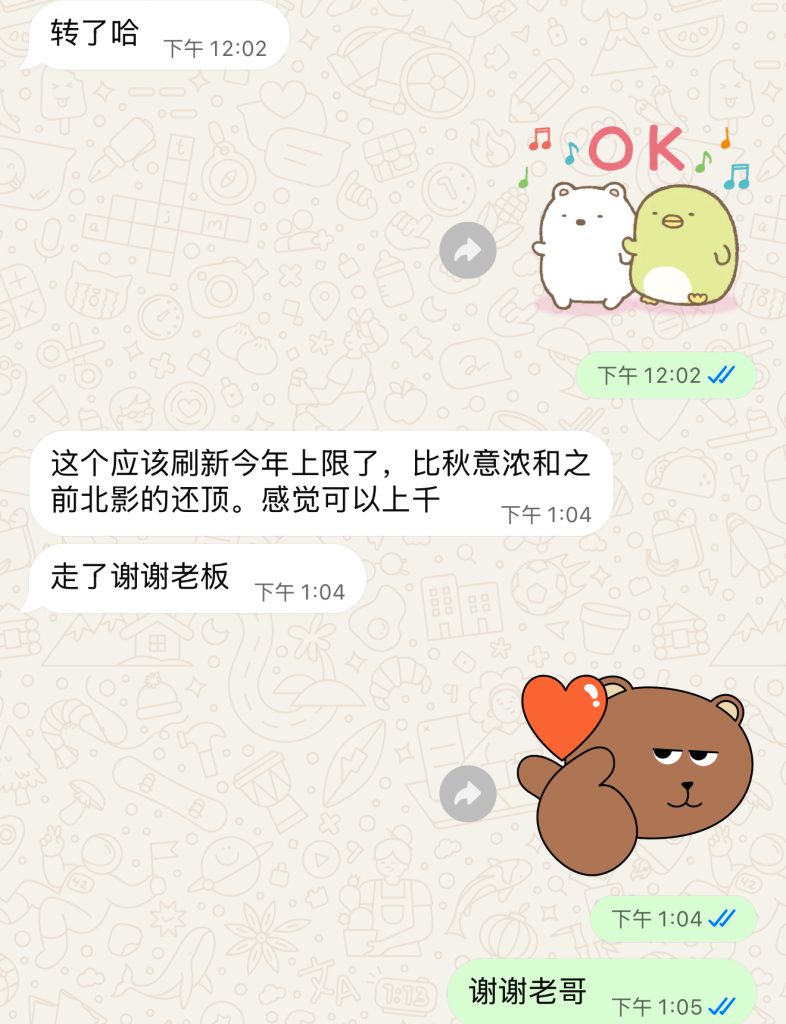Forward the brown bear heart sticker
The height and width of the screenshot is (1024, 786).
(467, 793)
